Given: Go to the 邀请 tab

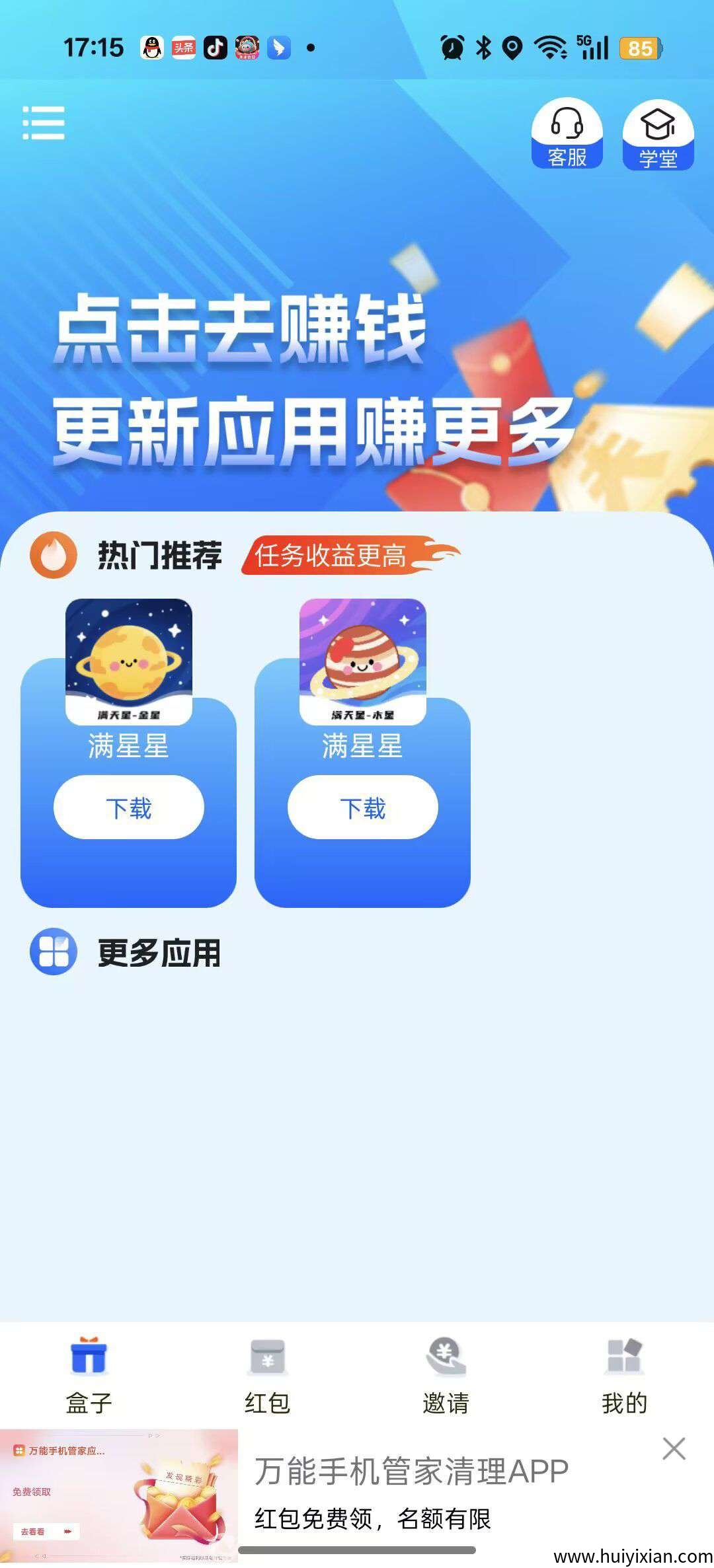Looking at the screenshot, I should [x=446, y=1374].
